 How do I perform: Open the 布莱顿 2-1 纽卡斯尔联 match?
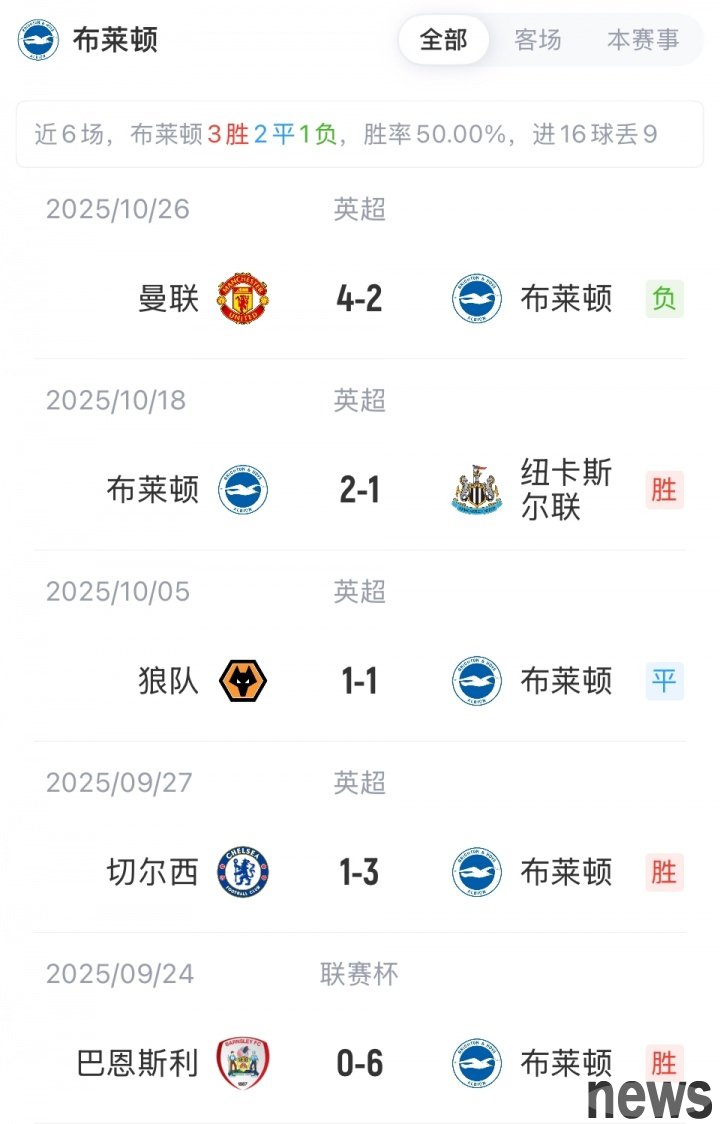(360, 490)
